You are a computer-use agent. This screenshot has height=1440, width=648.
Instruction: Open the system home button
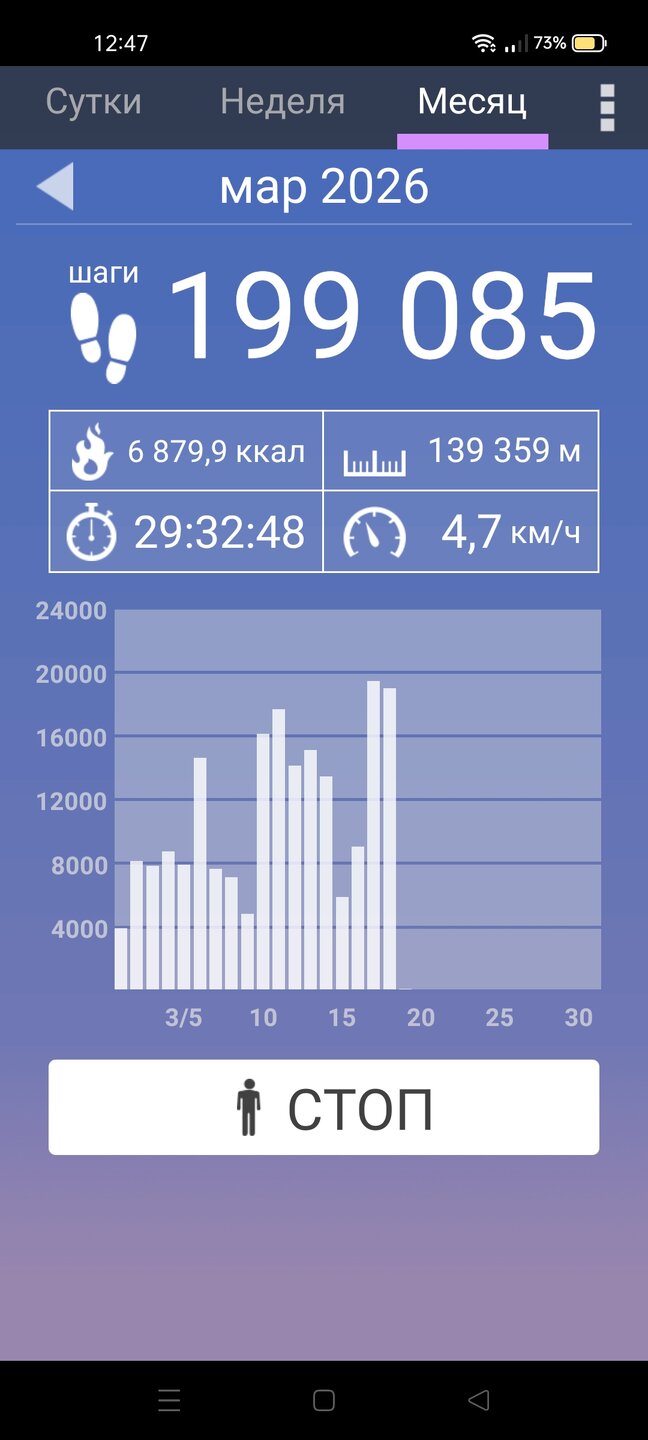(x=324, y=1400)
